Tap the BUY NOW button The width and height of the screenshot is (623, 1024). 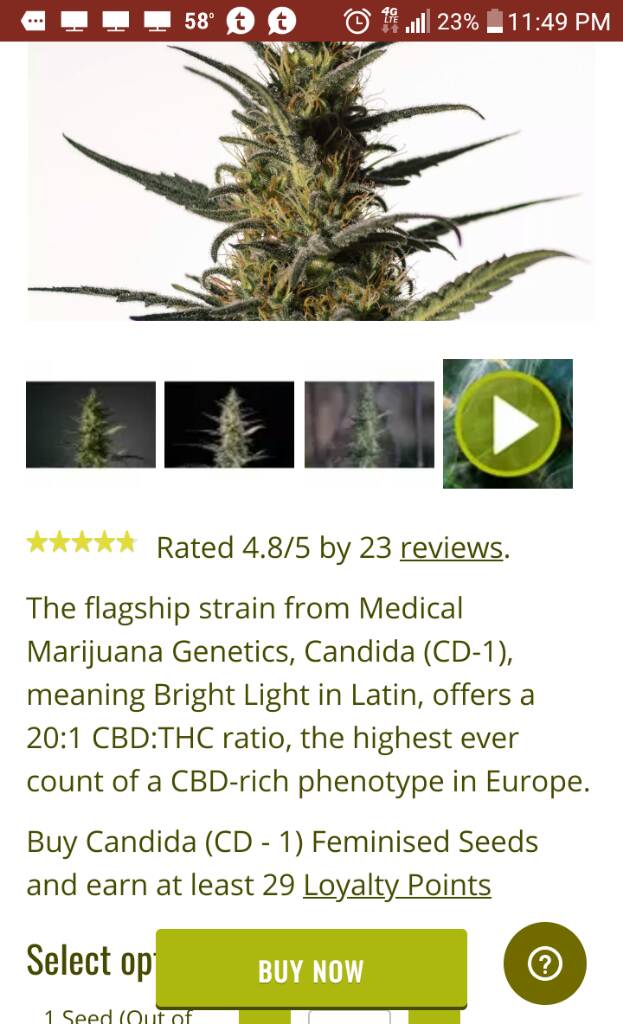coord(311,969)
